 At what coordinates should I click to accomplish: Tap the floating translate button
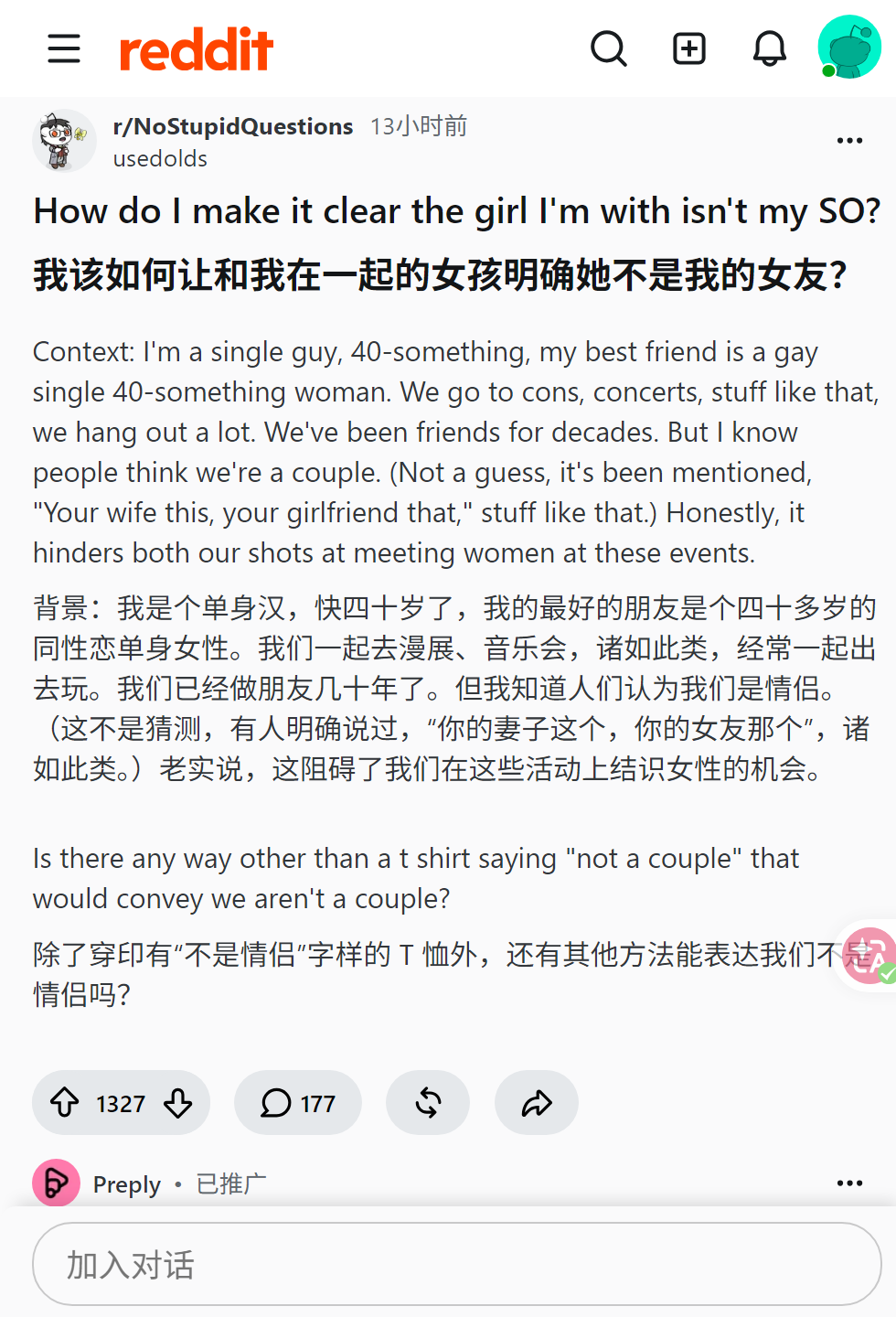(867, 956)
